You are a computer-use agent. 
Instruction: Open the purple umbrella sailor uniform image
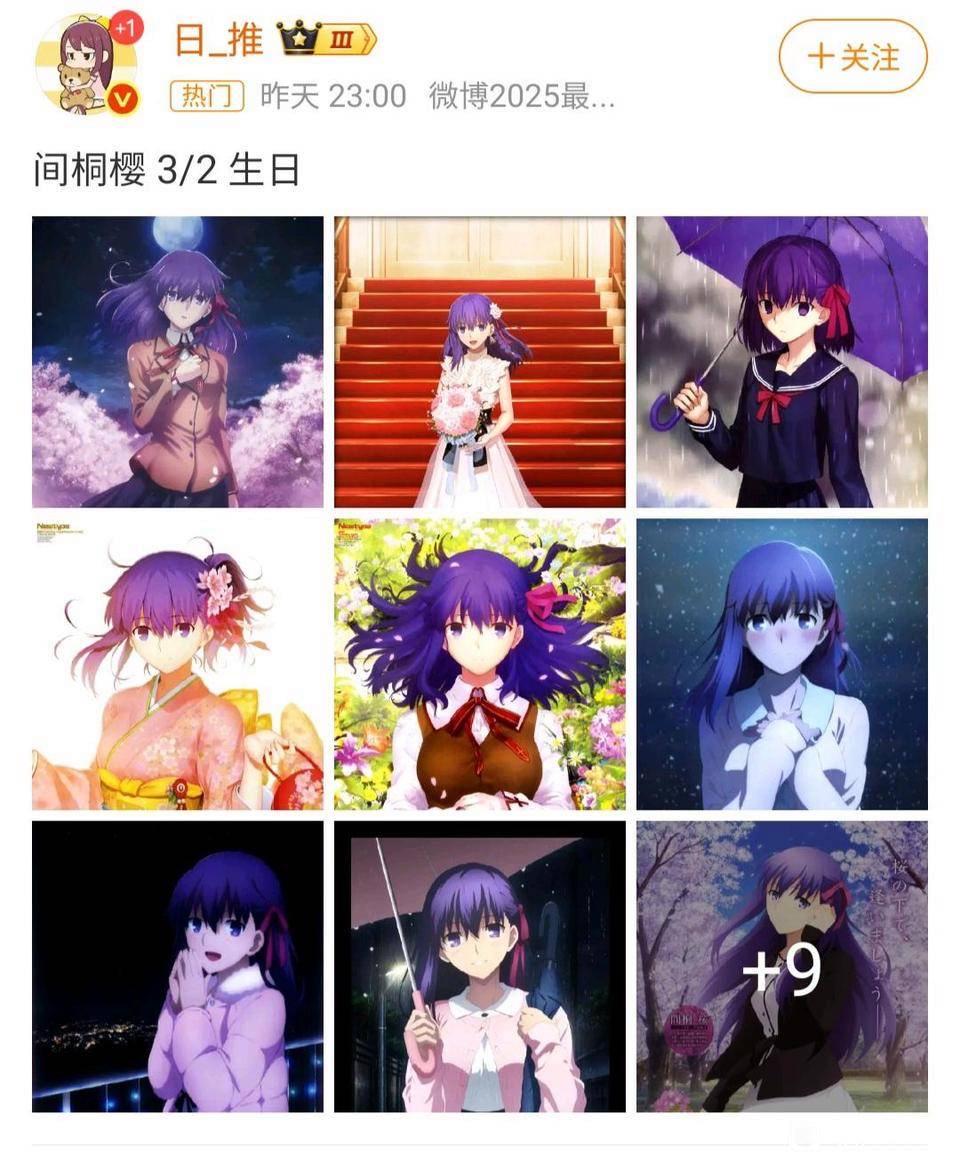point(782,362)
